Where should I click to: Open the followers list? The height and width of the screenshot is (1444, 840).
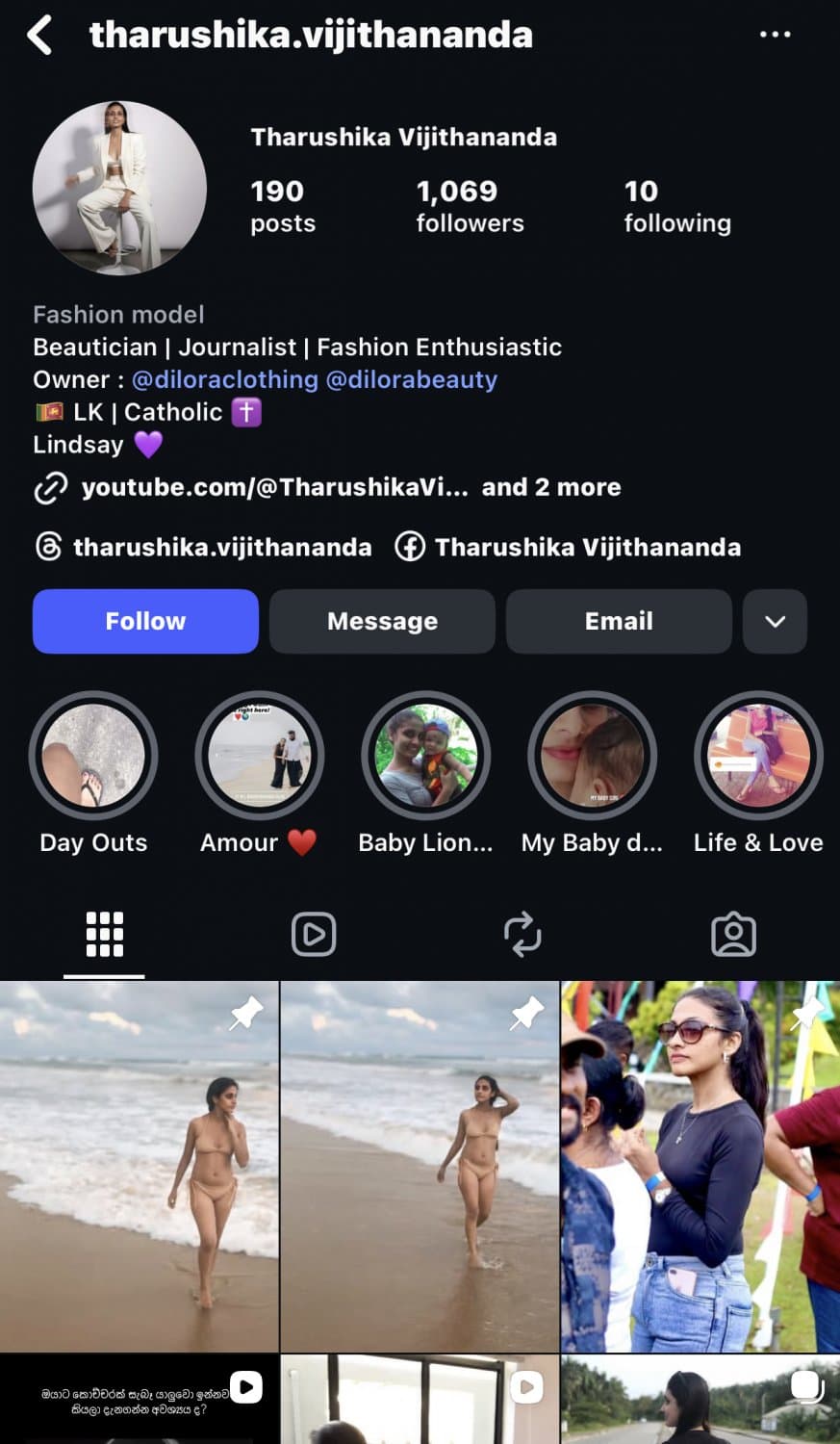pyautogui.click(x=470, y=206)
